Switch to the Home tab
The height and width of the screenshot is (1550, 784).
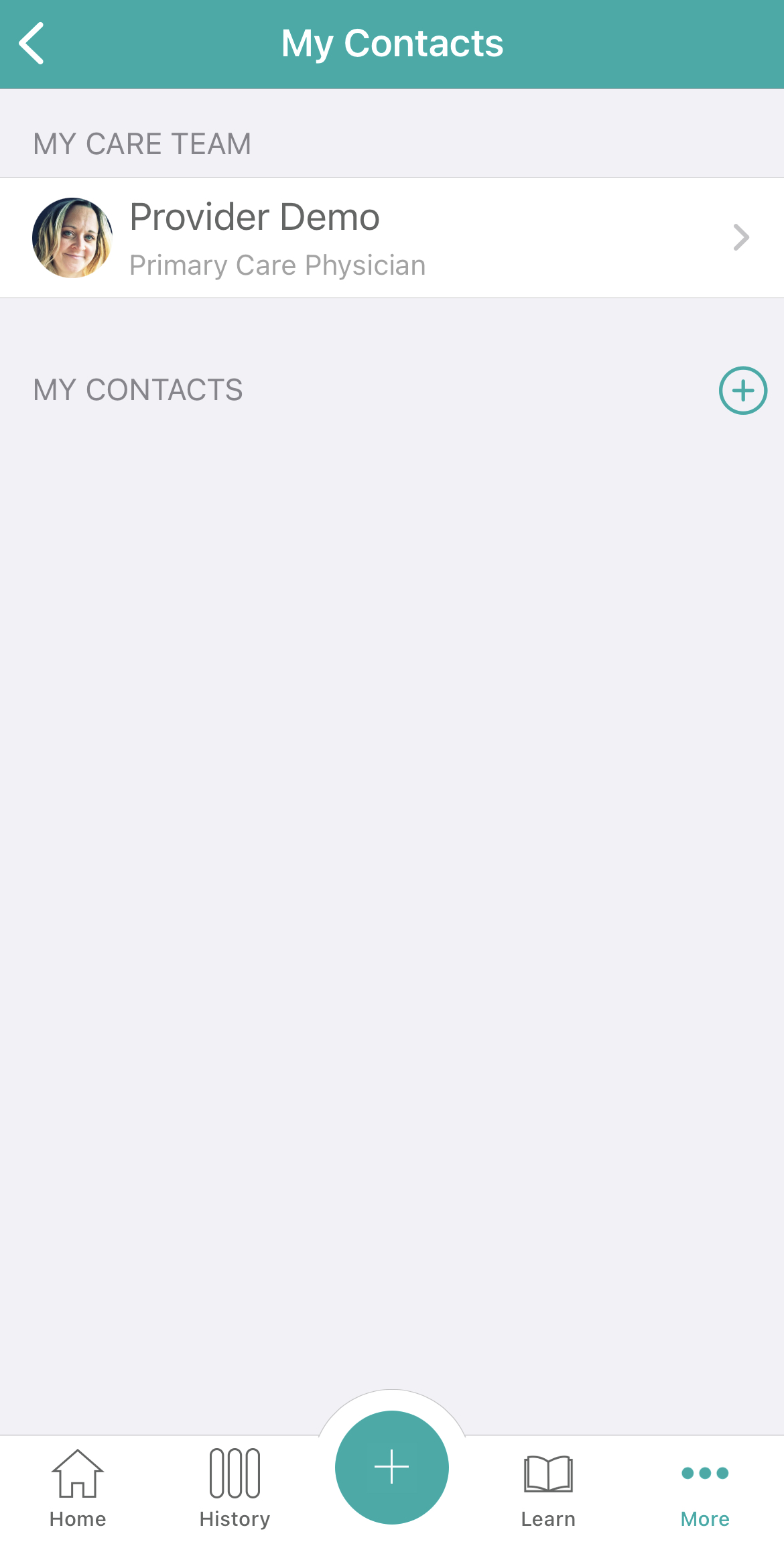click(x=78, y=1489)
